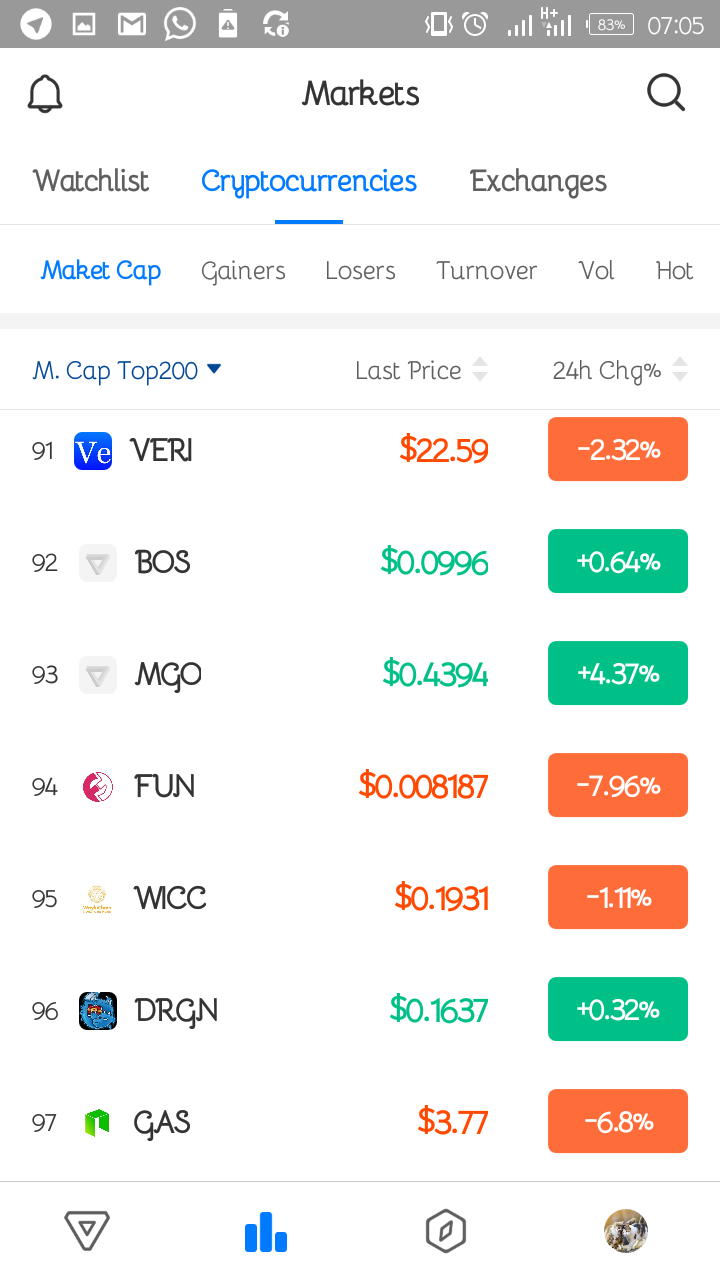Open the notifications bell
The image size is (720, 1280).
pyautogui.click(x=45, y=94)
